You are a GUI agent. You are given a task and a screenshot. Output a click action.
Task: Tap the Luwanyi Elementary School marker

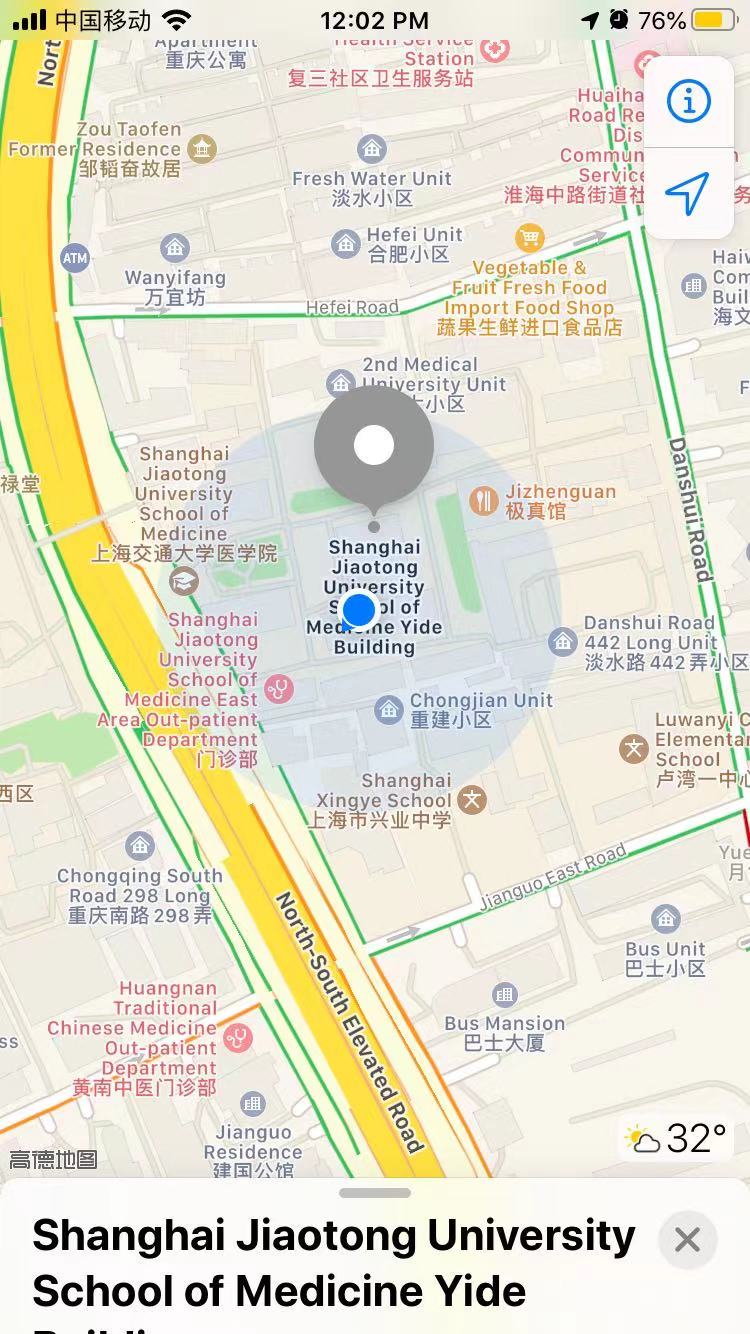[x=634, y=748]
